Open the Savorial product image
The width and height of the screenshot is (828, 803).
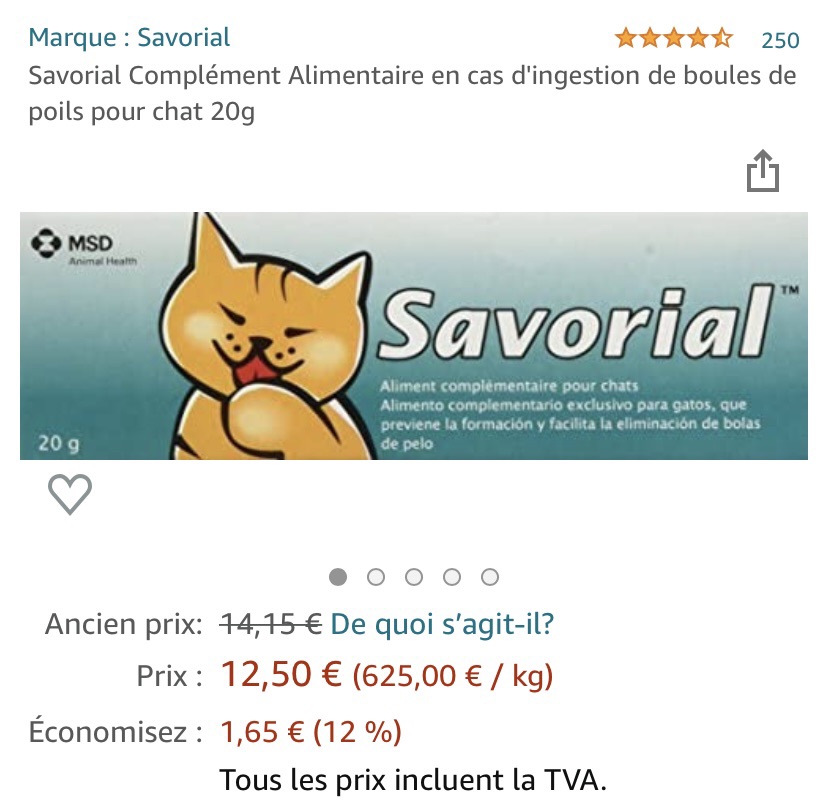click(414, 336)
